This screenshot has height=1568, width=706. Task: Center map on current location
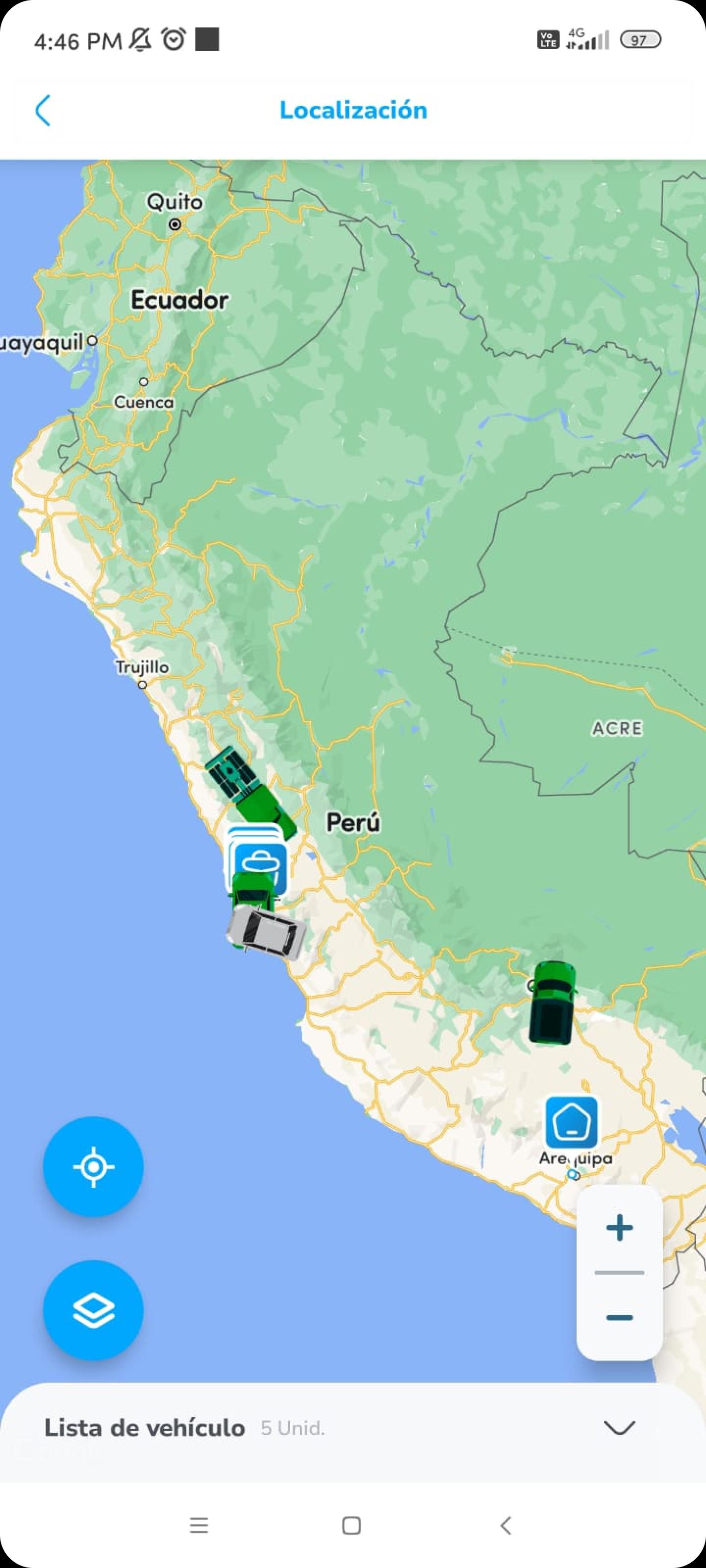click(x=93, y=1166)
